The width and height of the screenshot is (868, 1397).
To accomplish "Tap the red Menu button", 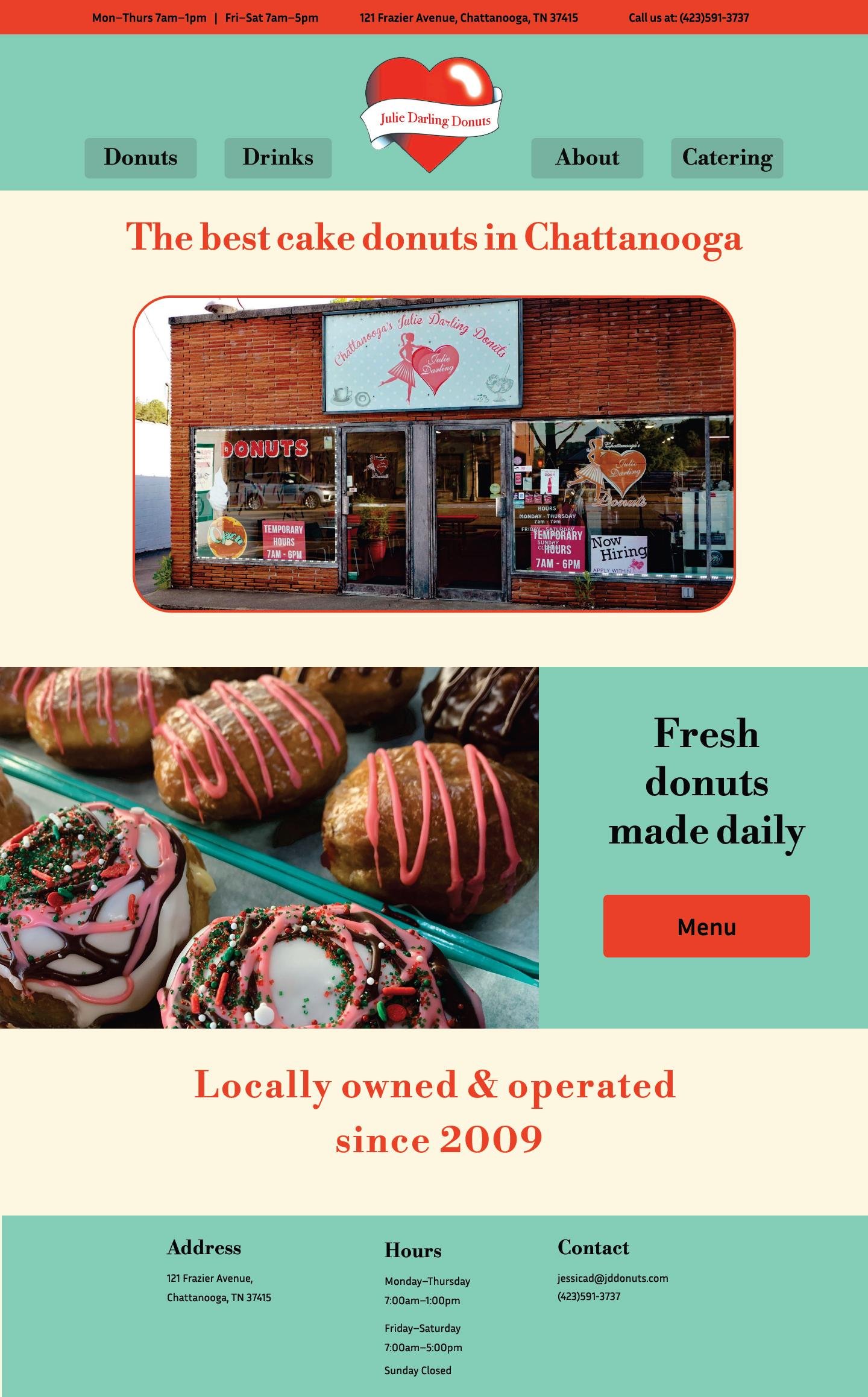I will point(706,926).
